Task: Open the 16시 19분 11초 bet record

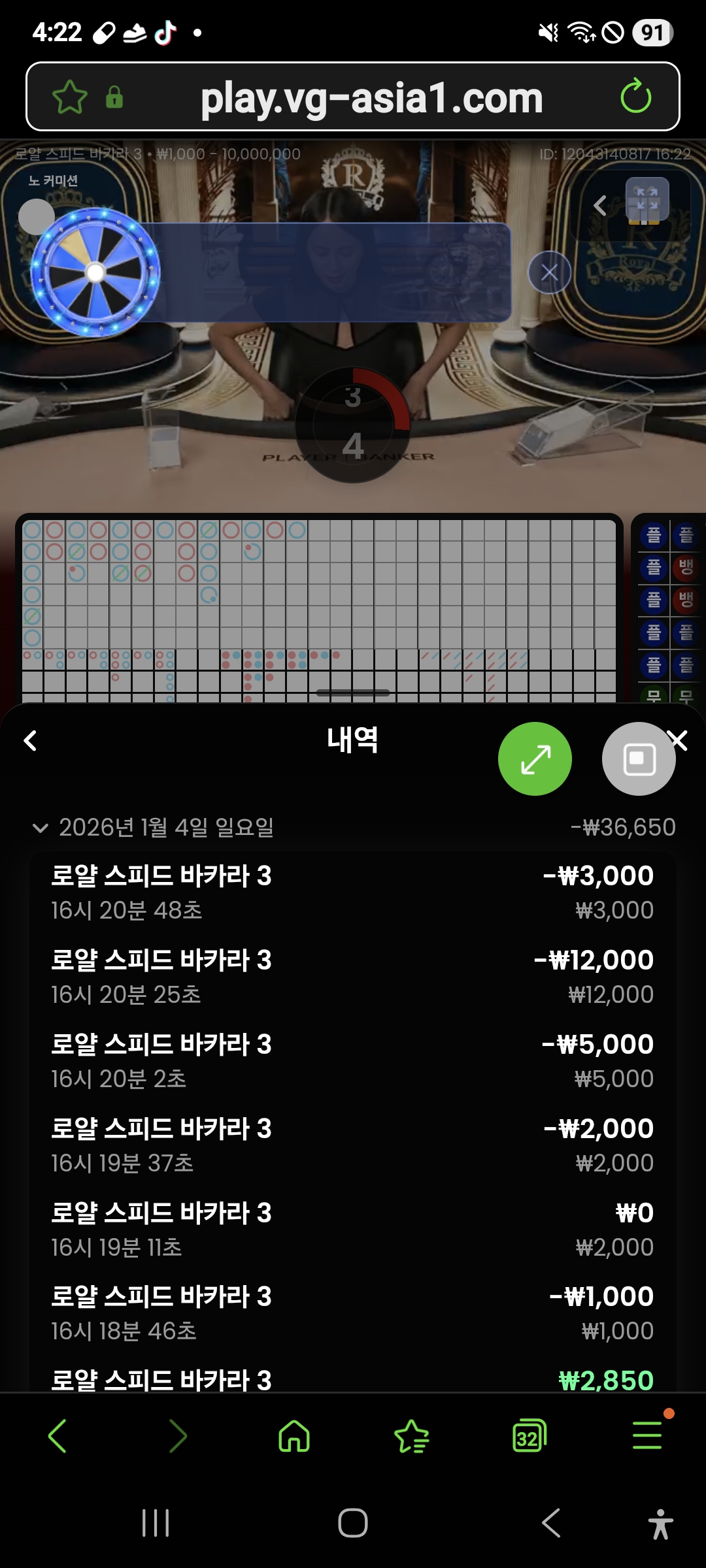Action: pos(353,1229)
